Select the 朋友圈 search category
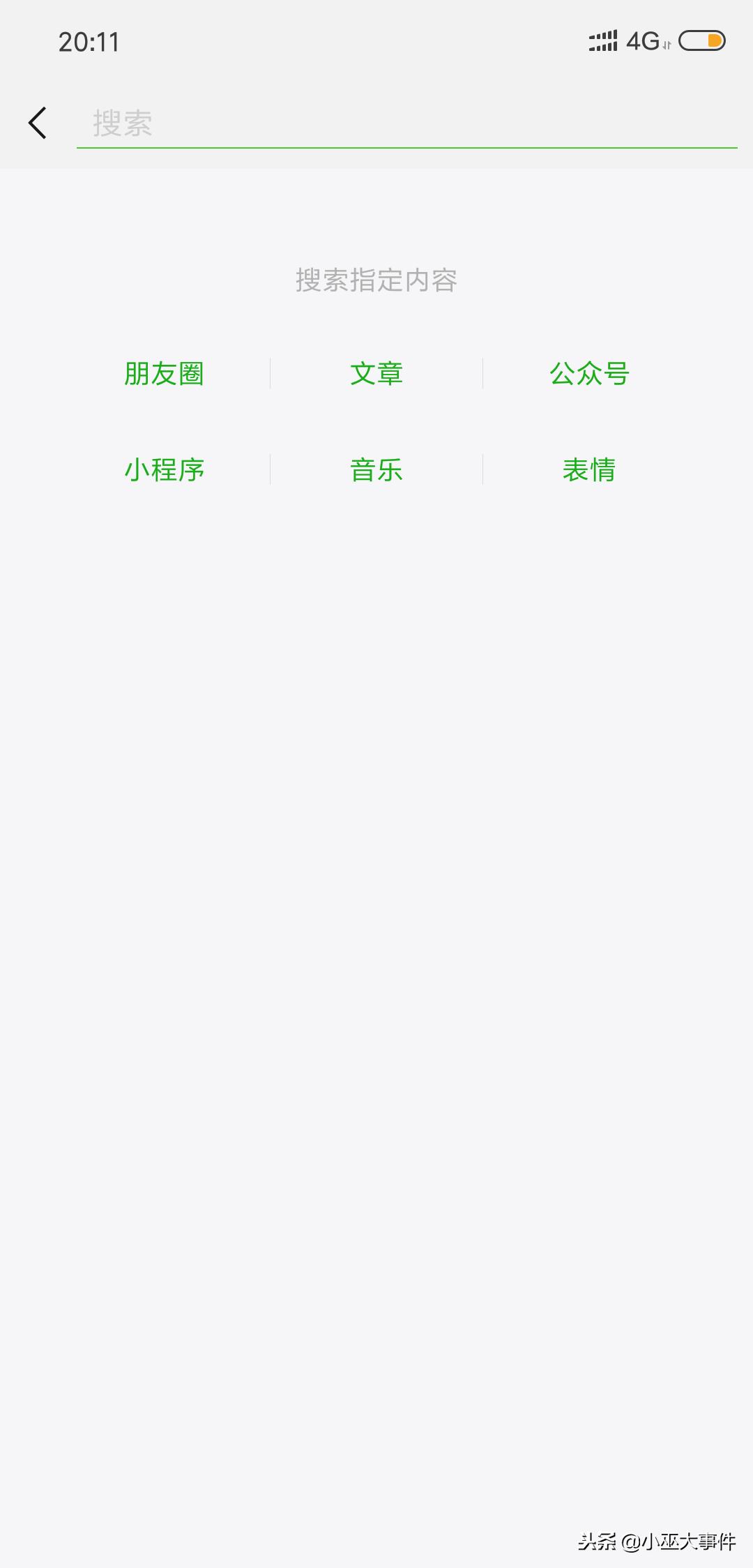 (x=165, y=374)
